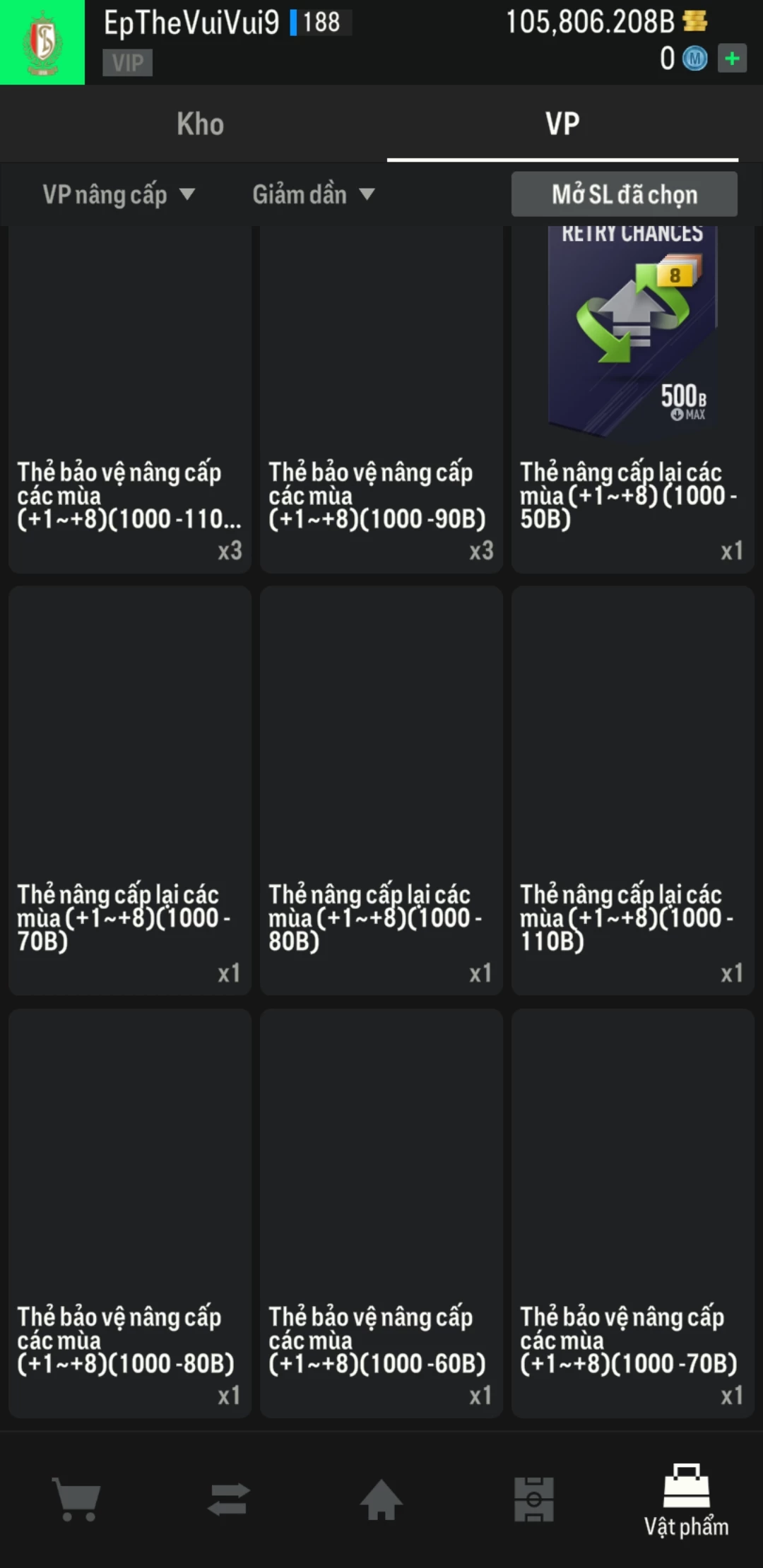
Task: Pick the Thẻ bảo vệ nâng cấp 1000-80B item
Action: coord(130,1213)
